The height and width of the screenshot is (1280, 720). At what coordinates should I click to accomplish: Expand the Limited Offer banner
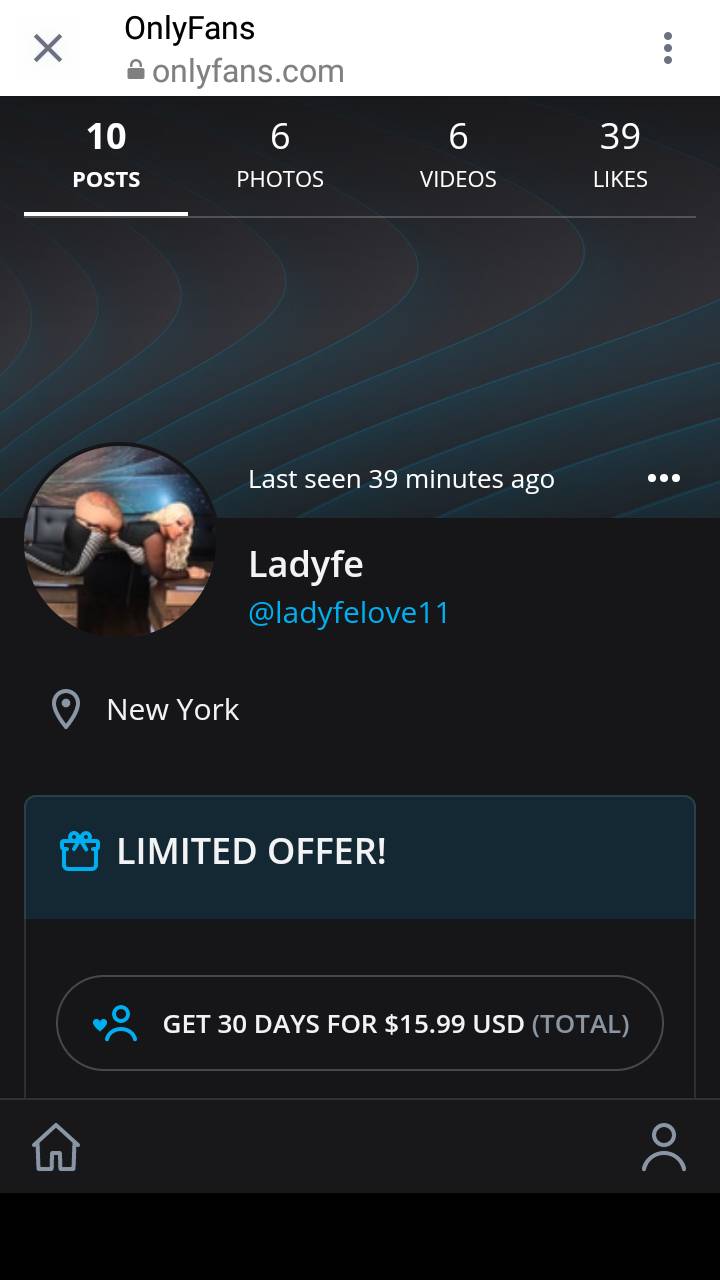pyautogui.click(x=360, y=856)
